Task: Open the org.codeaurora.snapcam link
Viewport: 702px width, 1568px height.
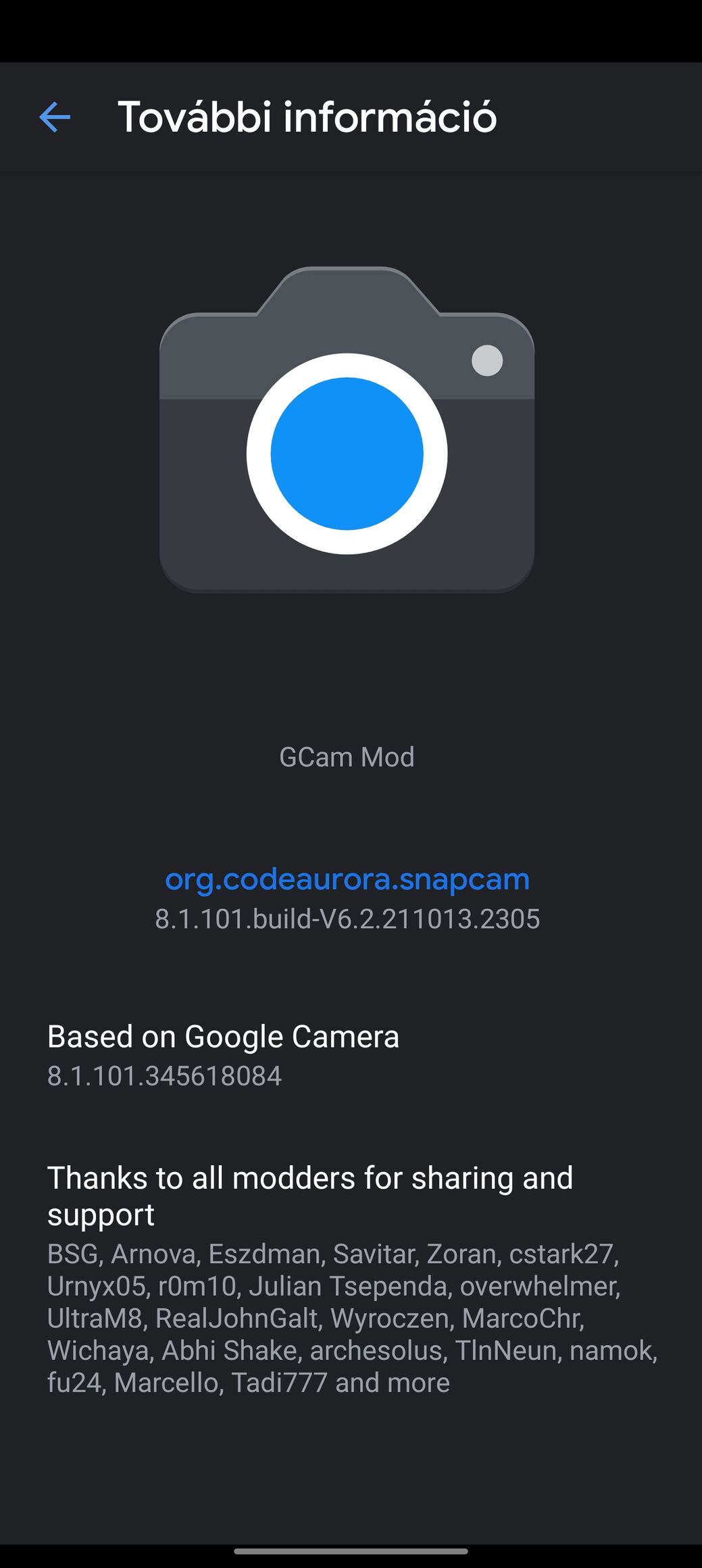Action: [347, 879]
